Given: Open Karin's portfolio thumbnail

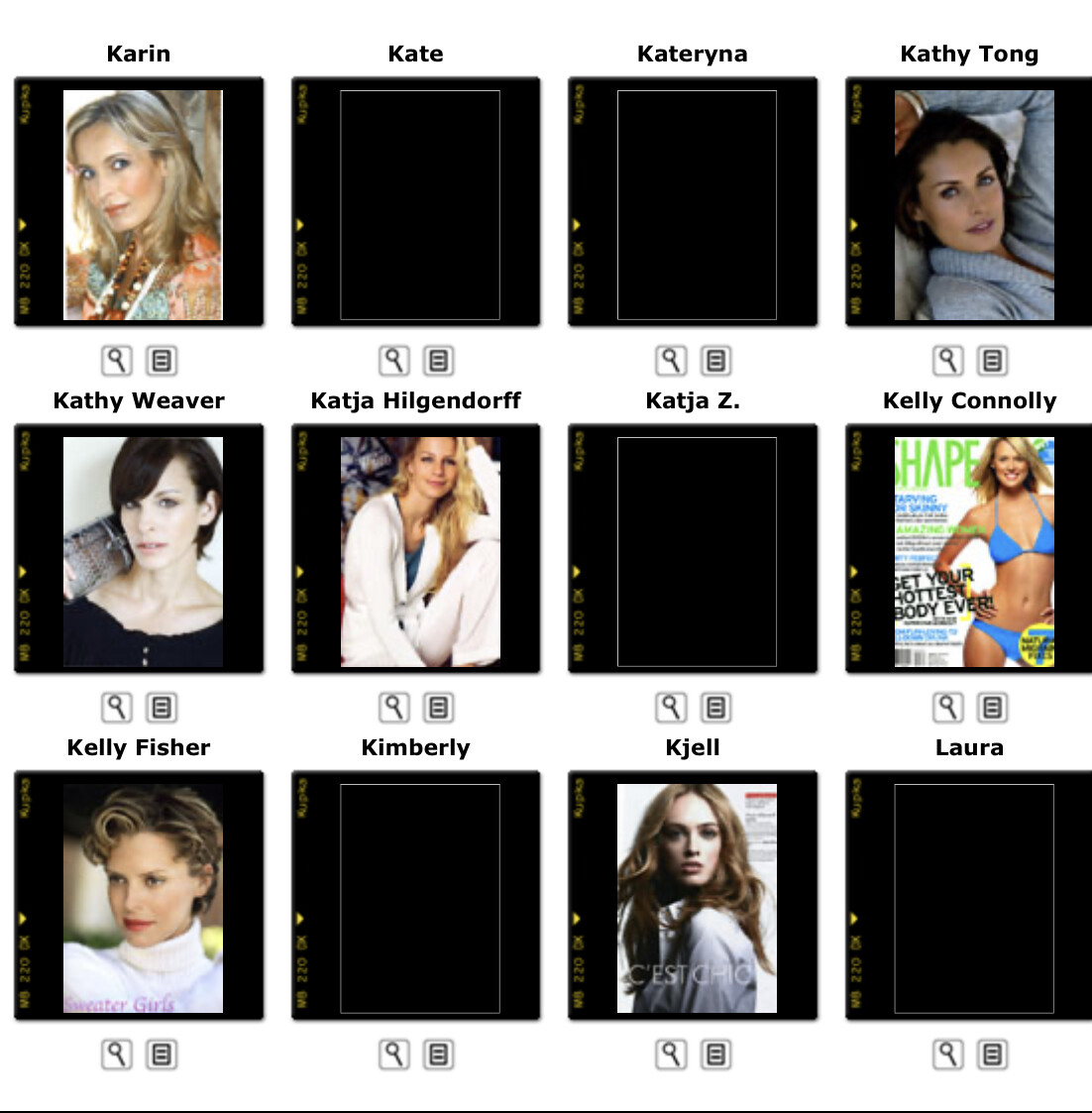Looking at the screenshot, I should click(143, 205).
